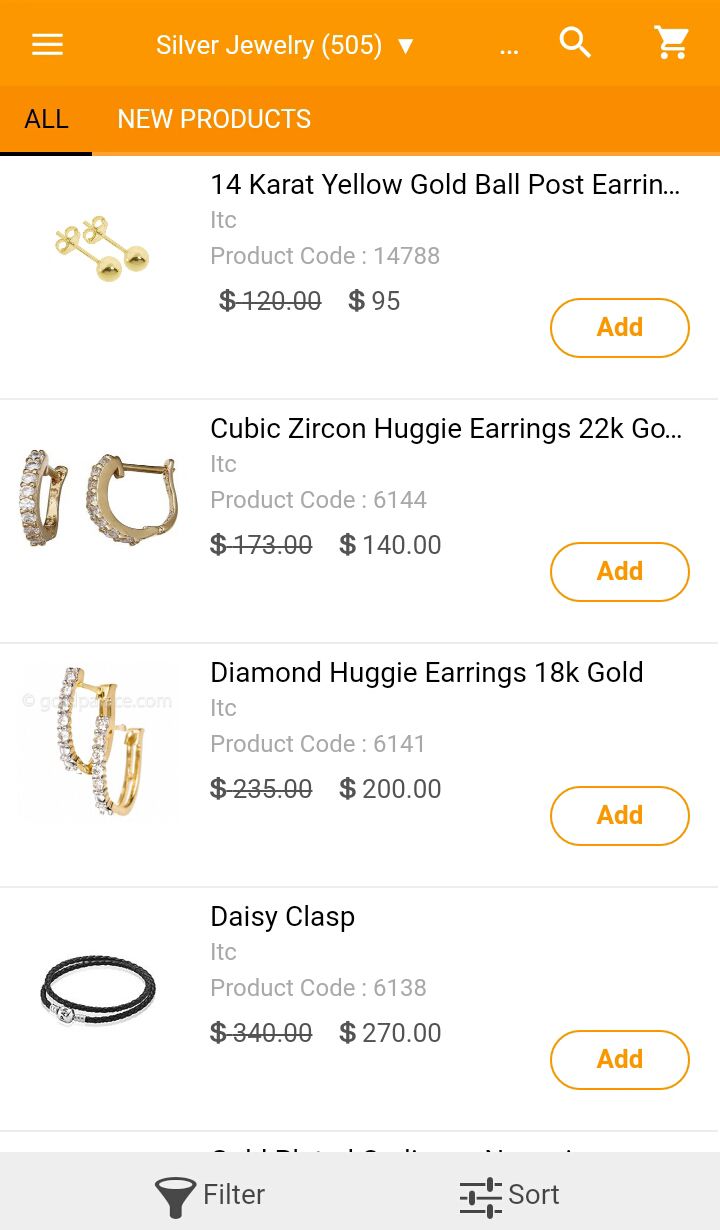Add Cubic Zircon Huggie Earrings to cart
Image resolution: width=720 pixels, height=1230 pixels.
tap(620, 571)
